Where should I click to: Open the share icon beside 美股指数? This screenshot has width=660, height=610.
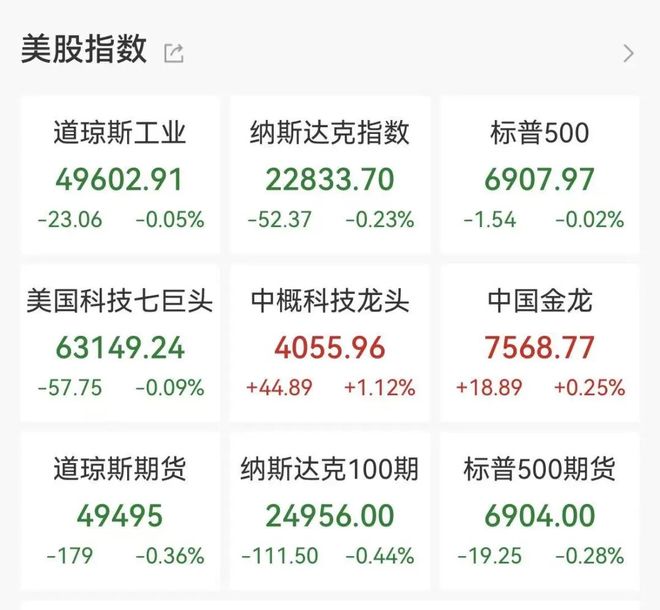[174, 53]
